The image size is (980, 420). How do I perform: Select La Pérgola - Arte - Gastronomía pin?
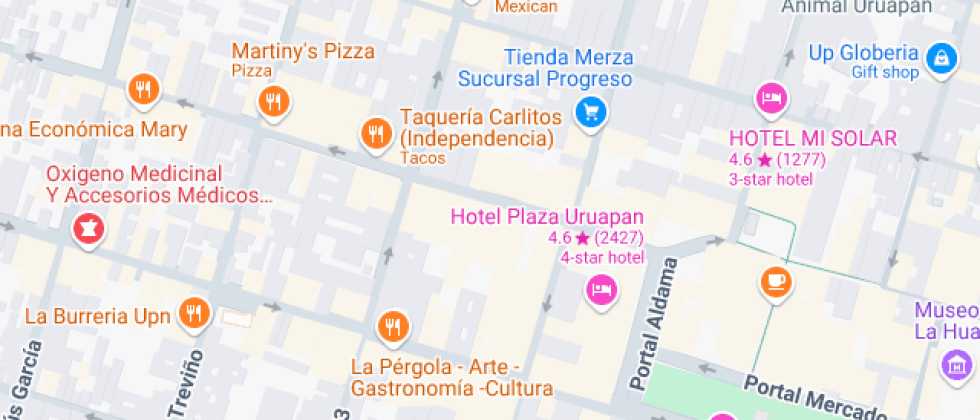click(x=393, y=326)
